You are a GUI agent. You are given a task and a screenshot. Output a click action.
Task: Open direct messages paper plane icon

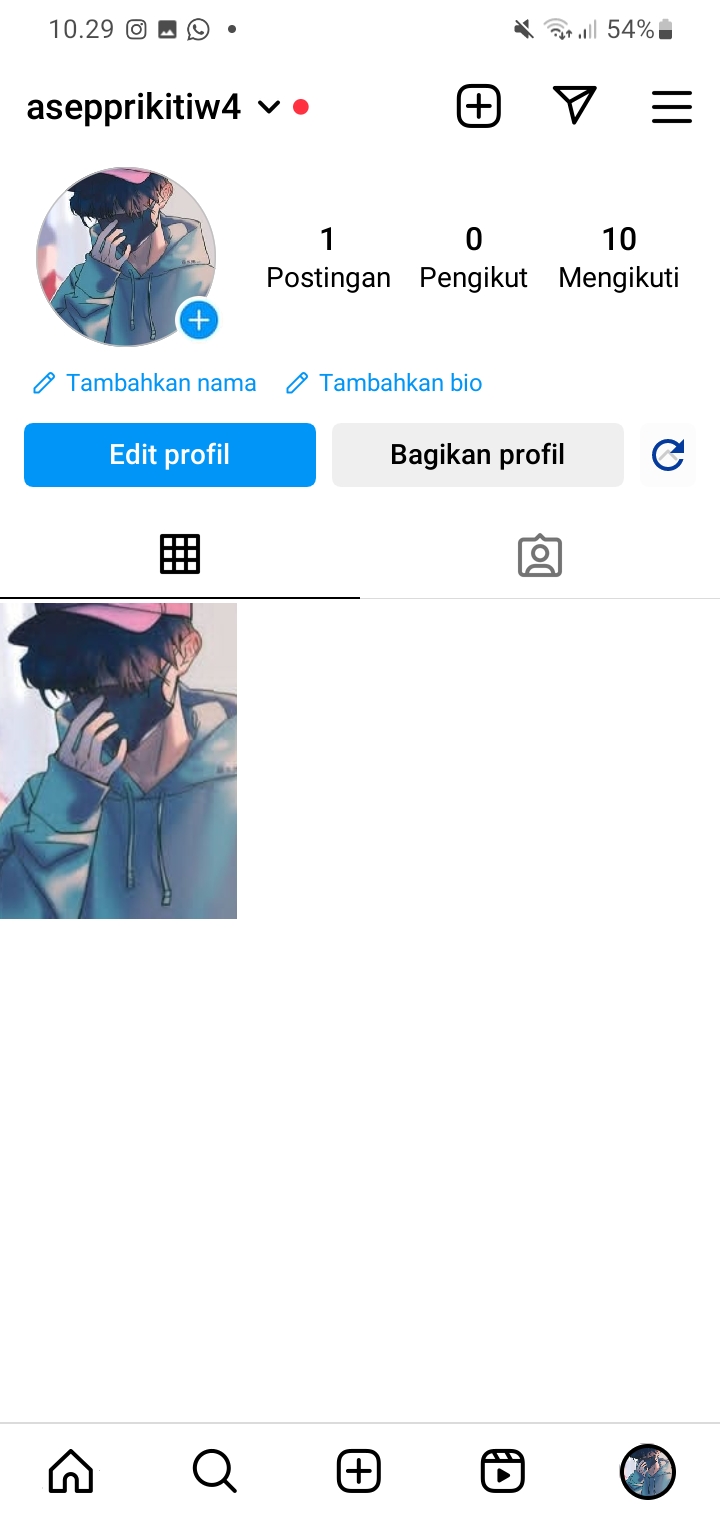(x=574, y=106)
